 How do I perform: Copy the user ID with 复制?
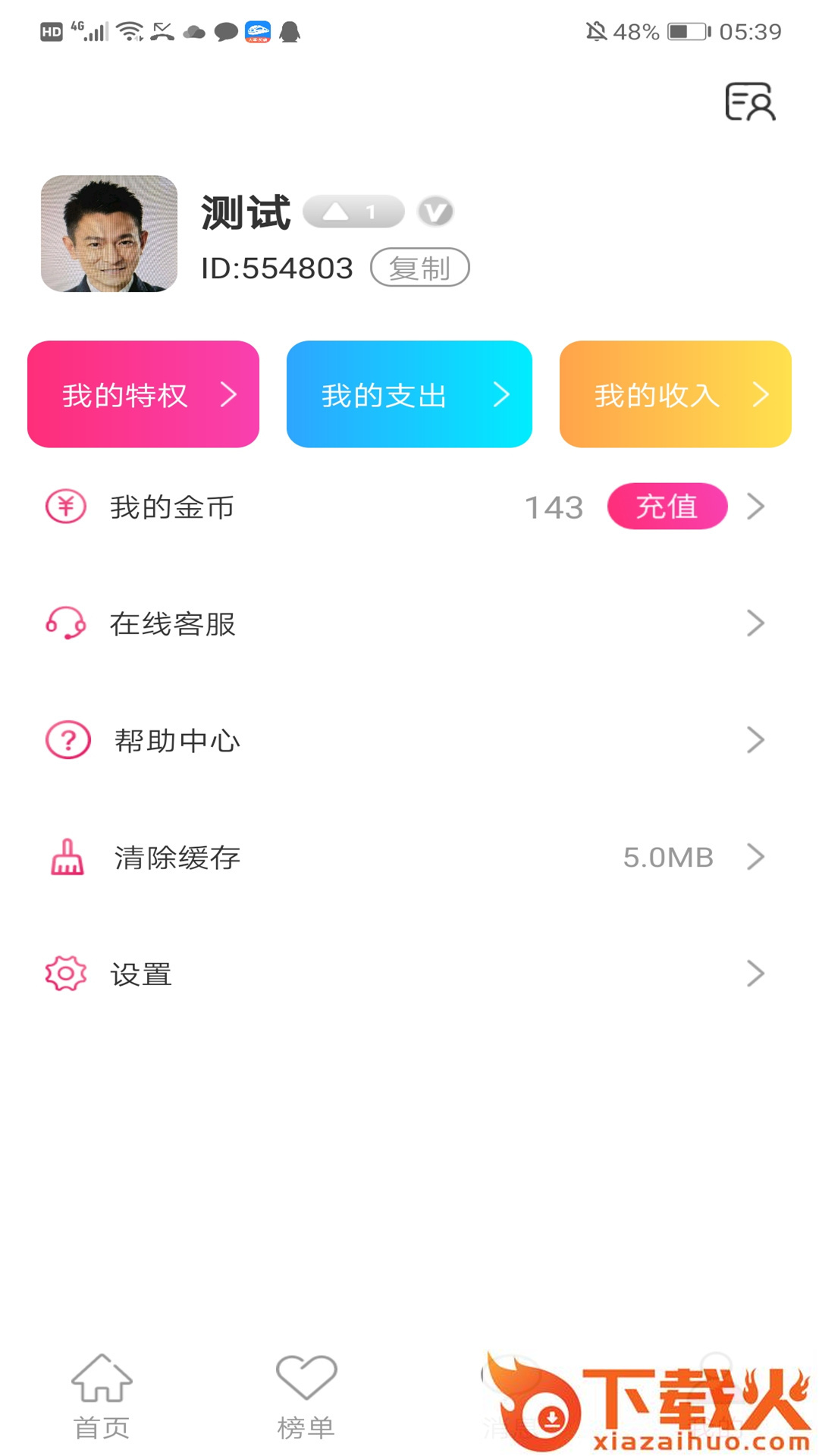pos(419,268)
